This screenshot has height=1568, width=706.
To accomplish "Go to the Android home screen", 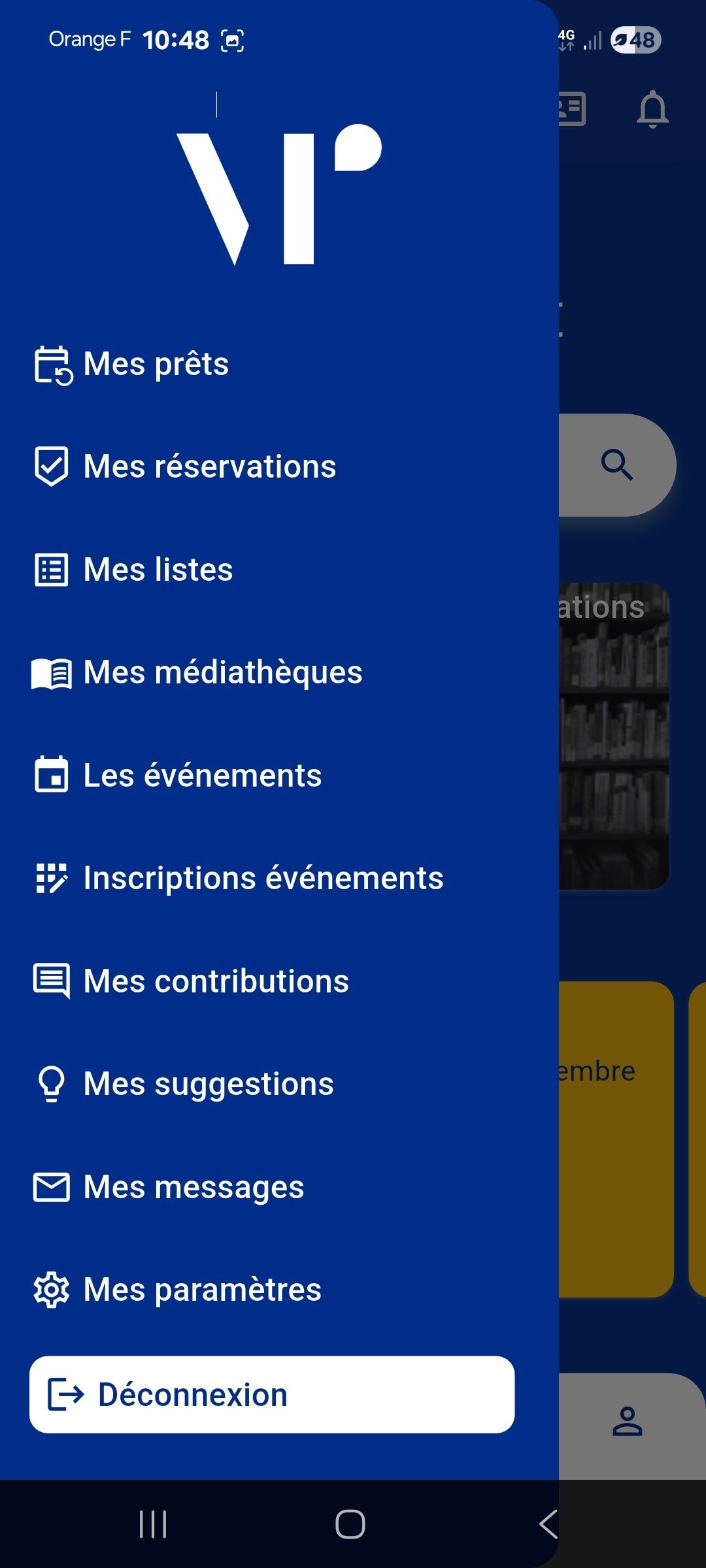I will 350,1525.
